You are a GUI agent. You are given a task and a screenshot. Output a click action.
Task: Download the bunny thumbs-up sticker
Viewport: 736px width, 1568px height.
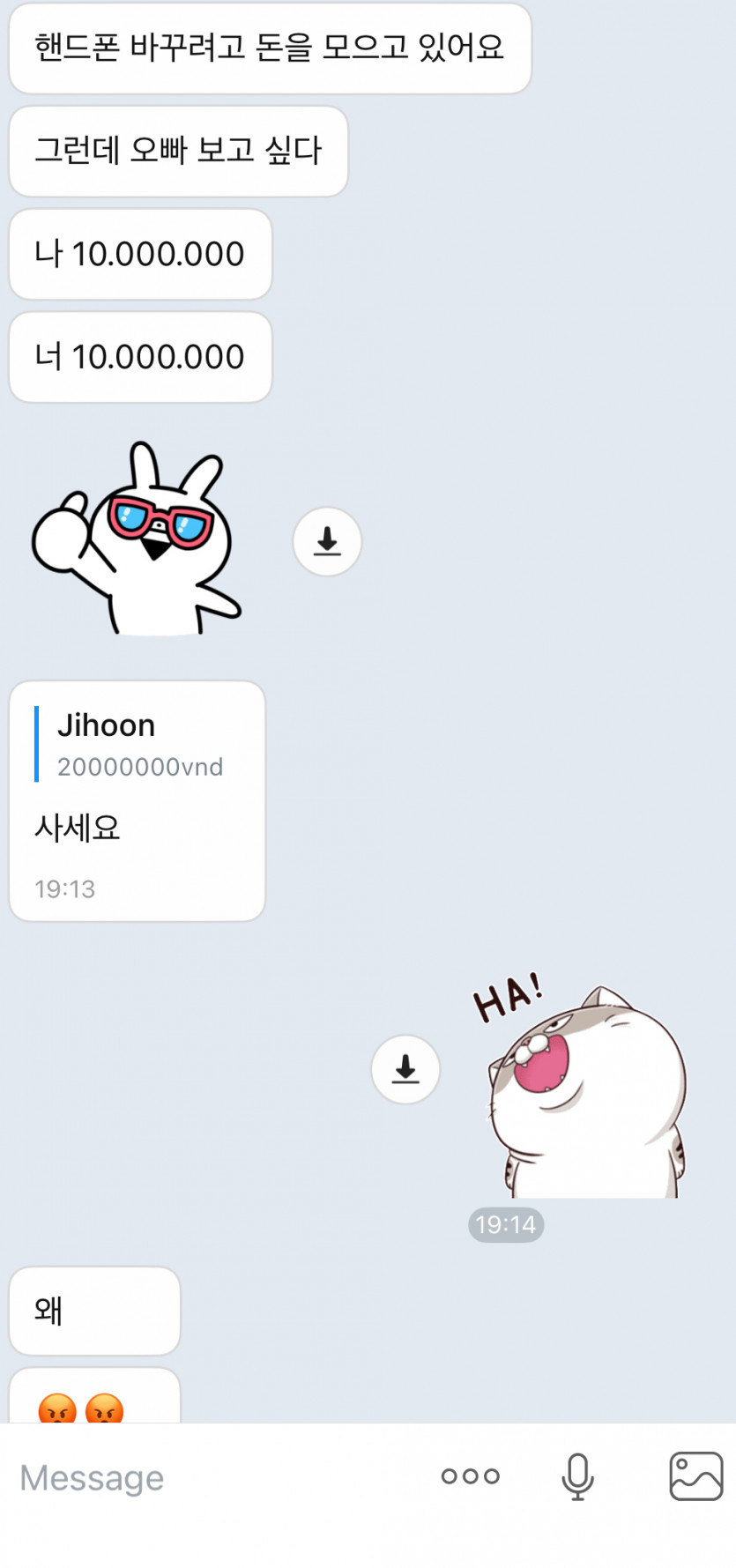(327, 541)
